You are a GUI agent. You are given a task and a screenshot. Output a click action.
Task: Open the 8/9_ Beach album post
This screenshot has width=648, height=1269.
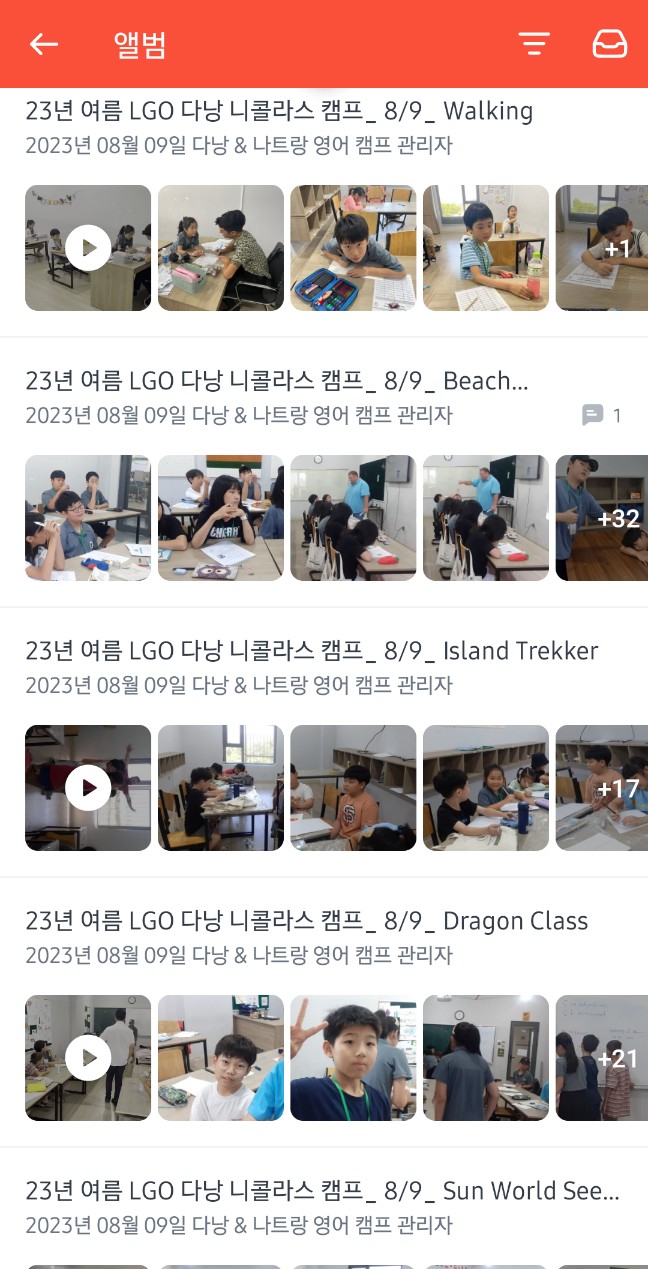tap(276, 381)
